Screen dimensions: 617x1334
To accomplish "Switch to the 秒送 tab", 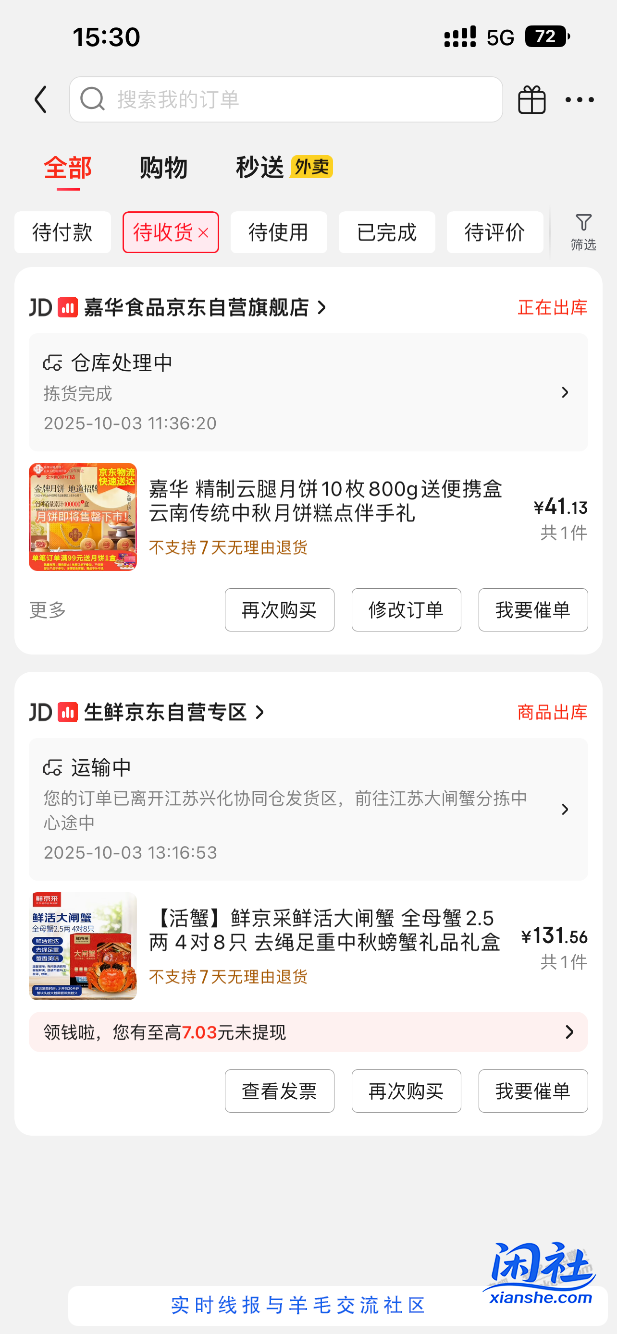I will [260, 167].
